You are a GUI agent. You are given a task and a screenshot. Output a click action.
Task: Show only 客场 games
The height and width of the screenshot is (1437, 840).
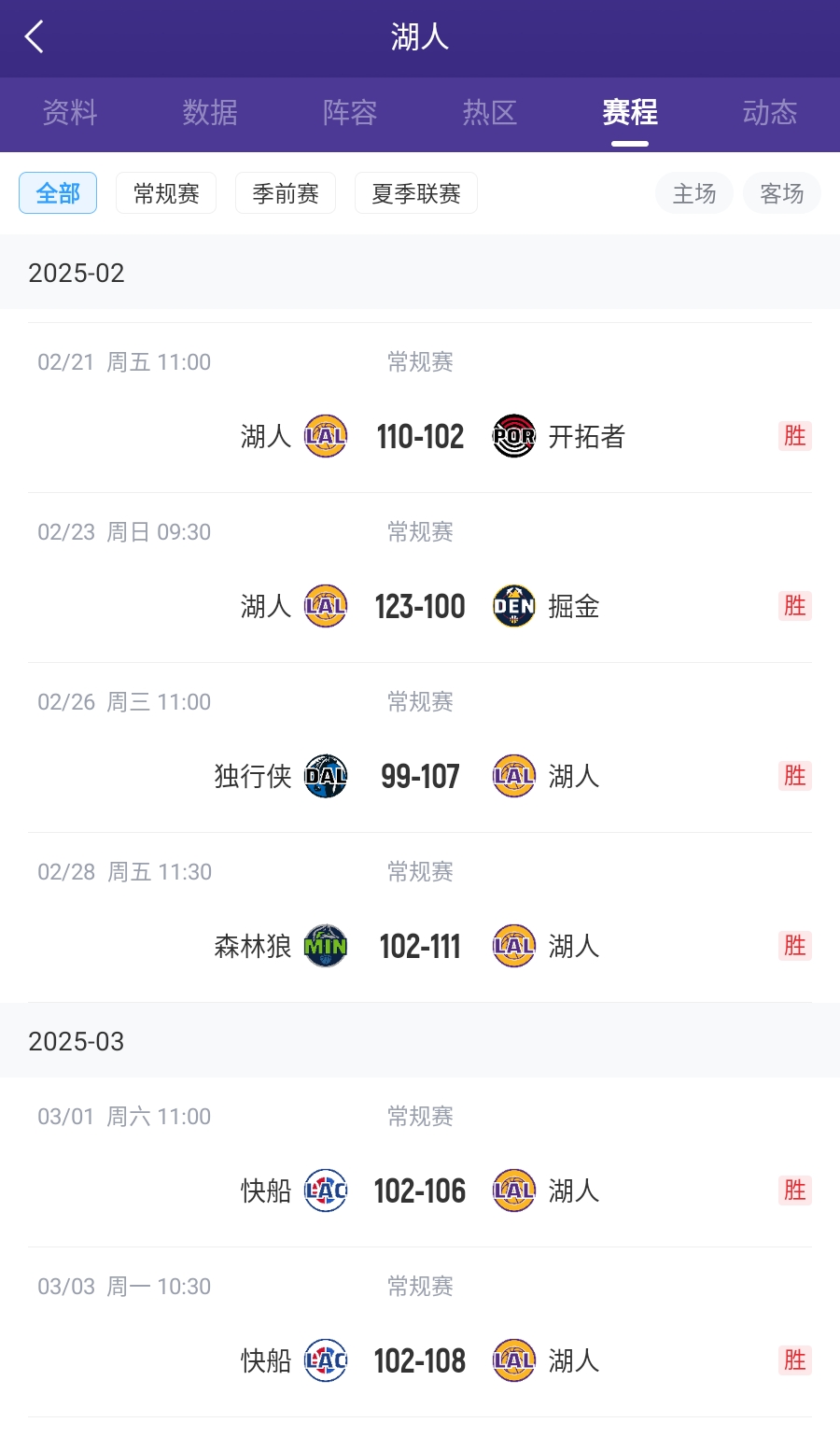pos(782,193)
